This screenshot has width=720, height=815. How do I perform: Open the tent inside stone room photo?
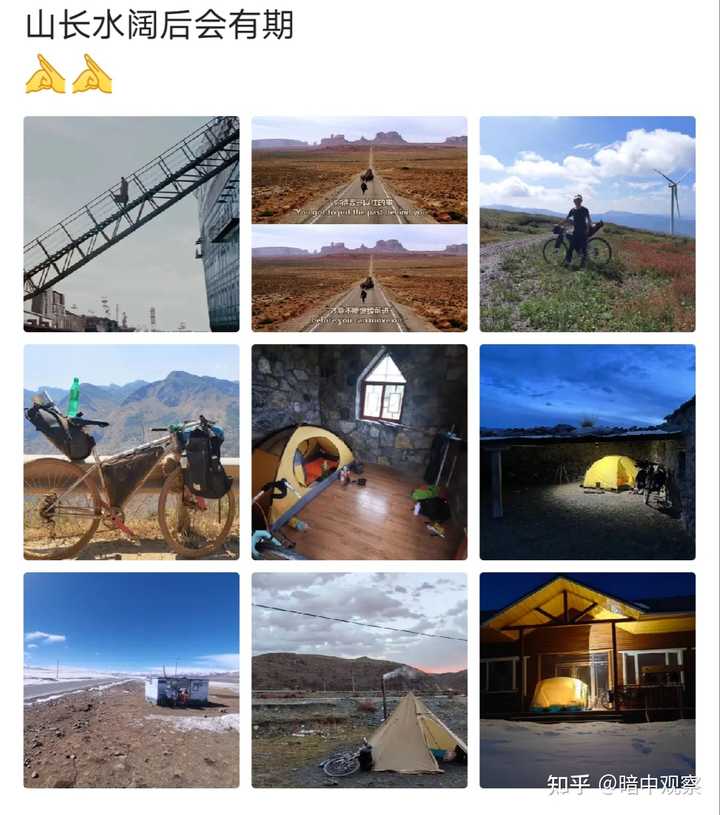[x=359, y=452]
